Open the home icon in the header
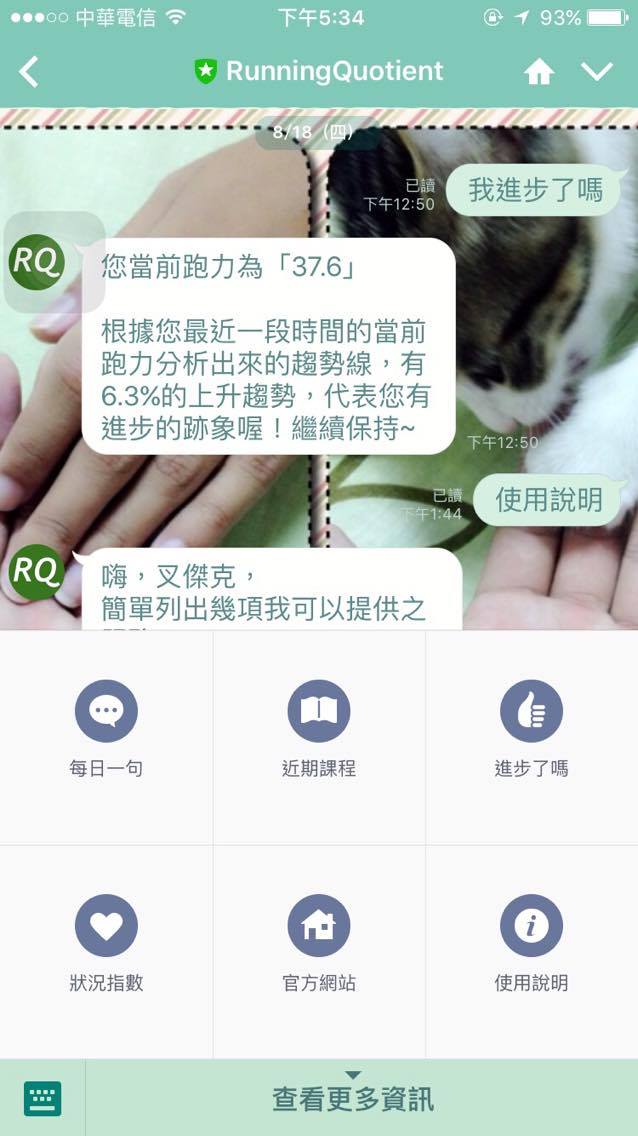This screenshot has height=1136, width=638. 539,72
